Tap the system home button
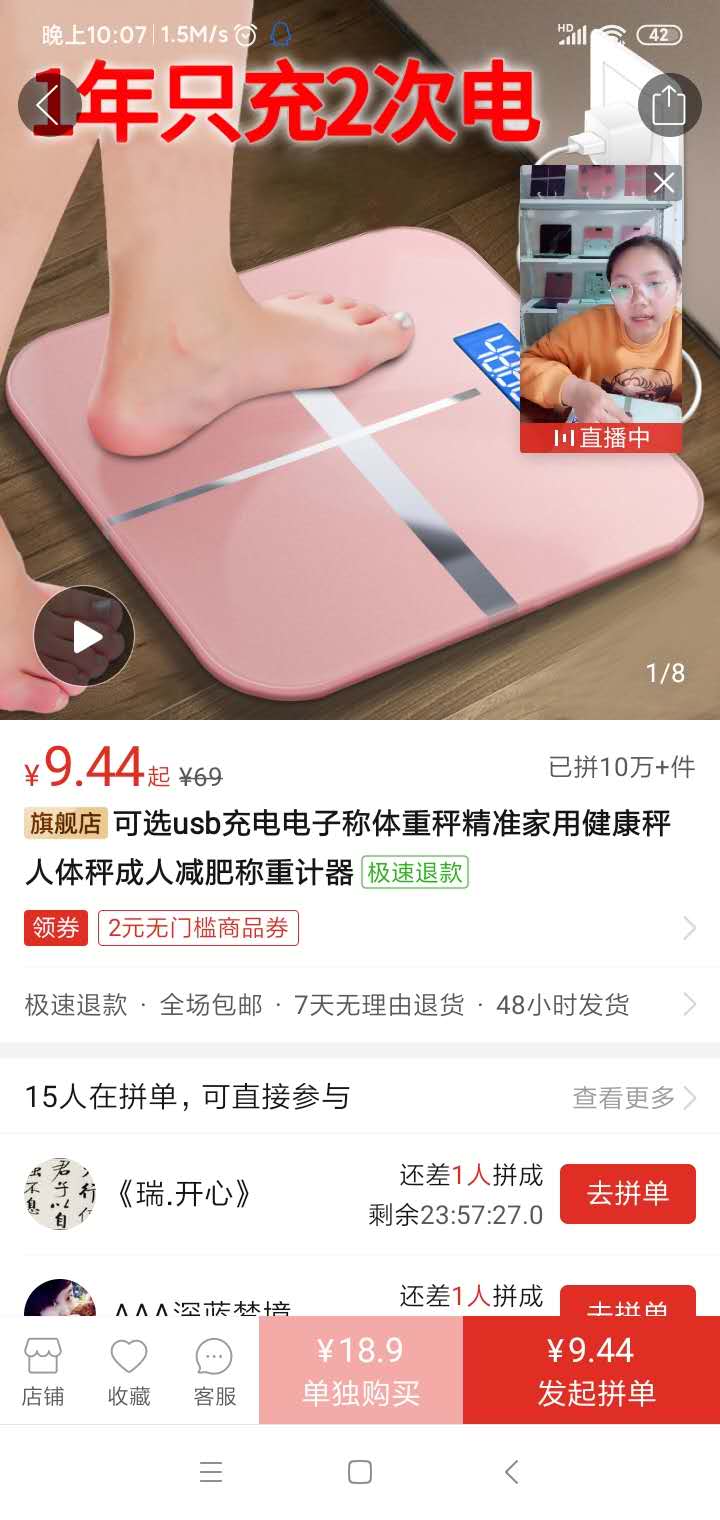 (x=360, y=1472)
